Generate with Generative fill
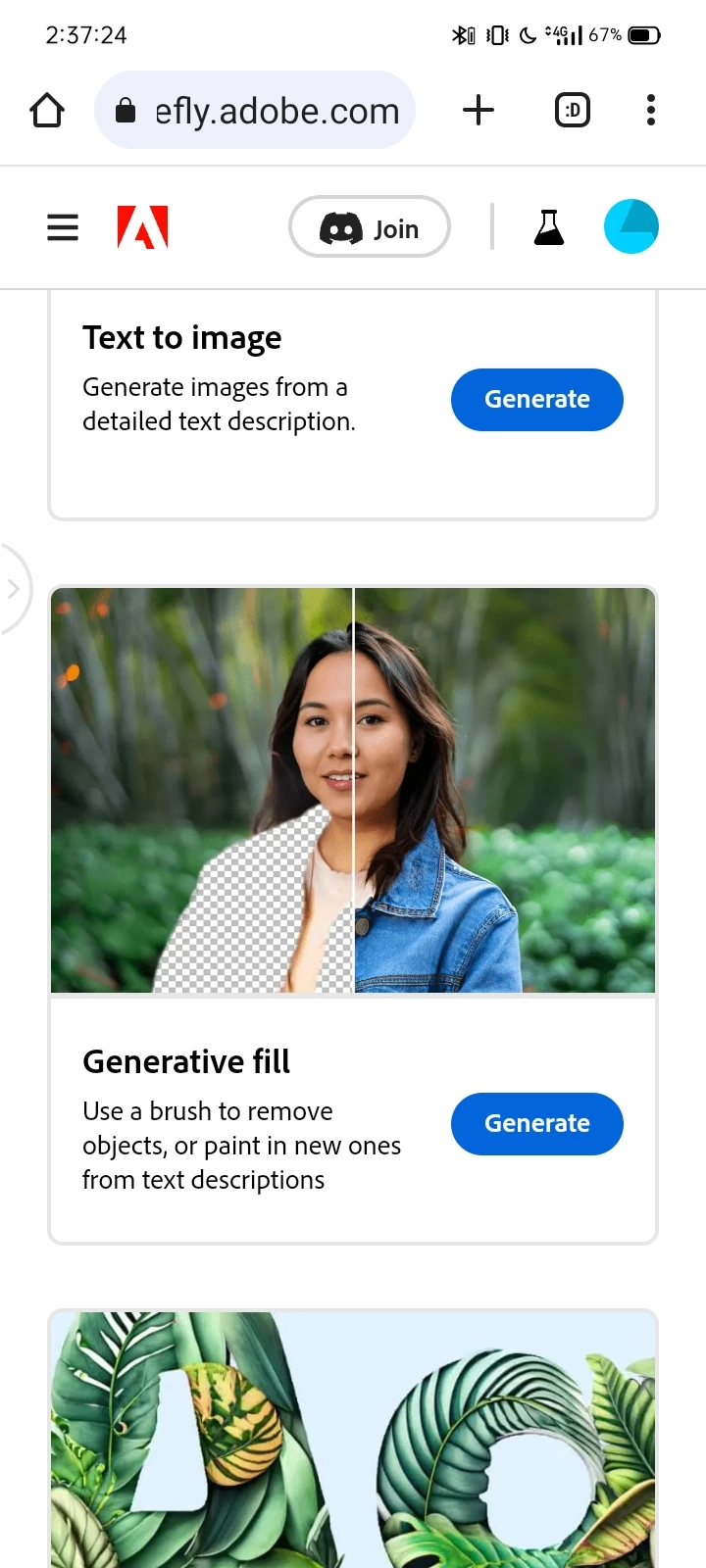 coord(536,1124)
